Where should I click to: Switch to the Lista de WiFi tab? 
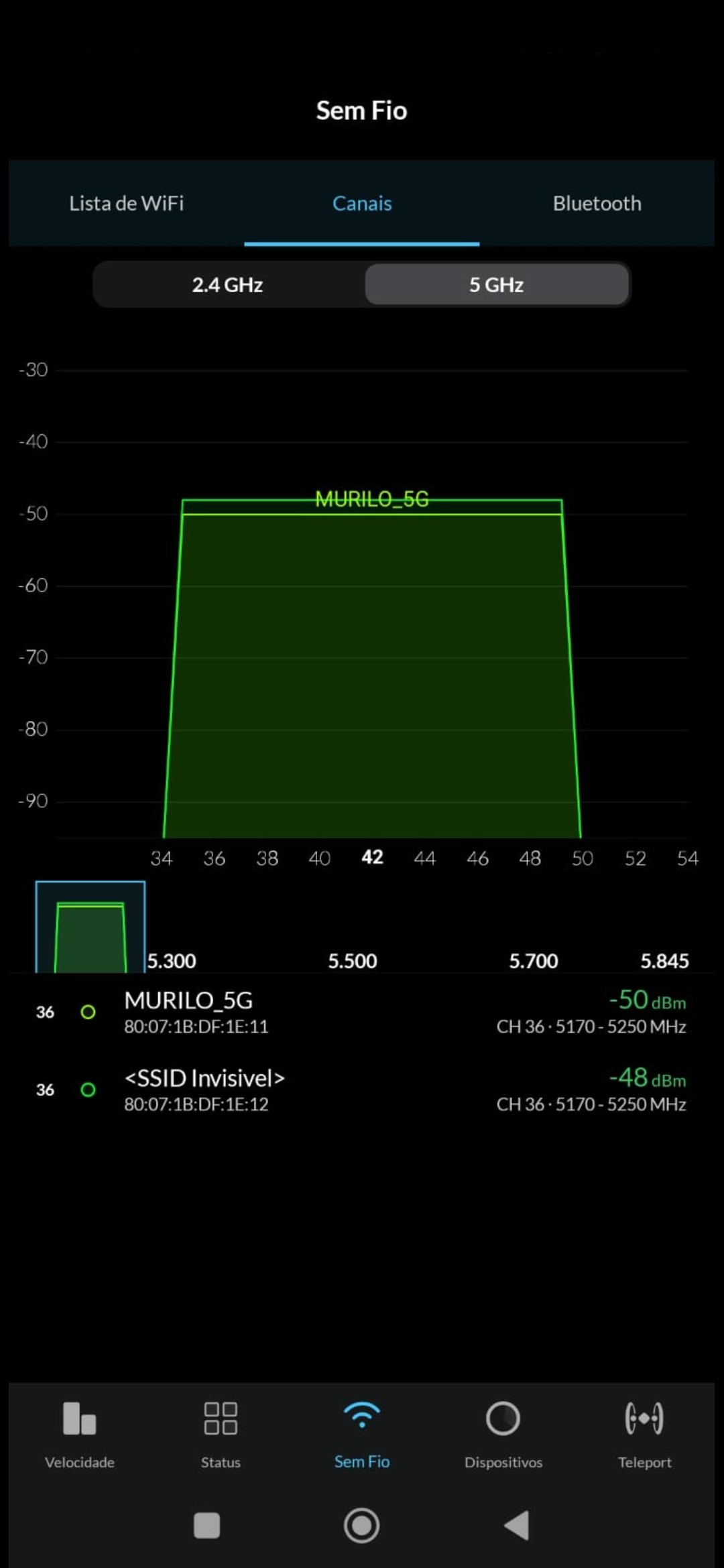coord(126,203)
